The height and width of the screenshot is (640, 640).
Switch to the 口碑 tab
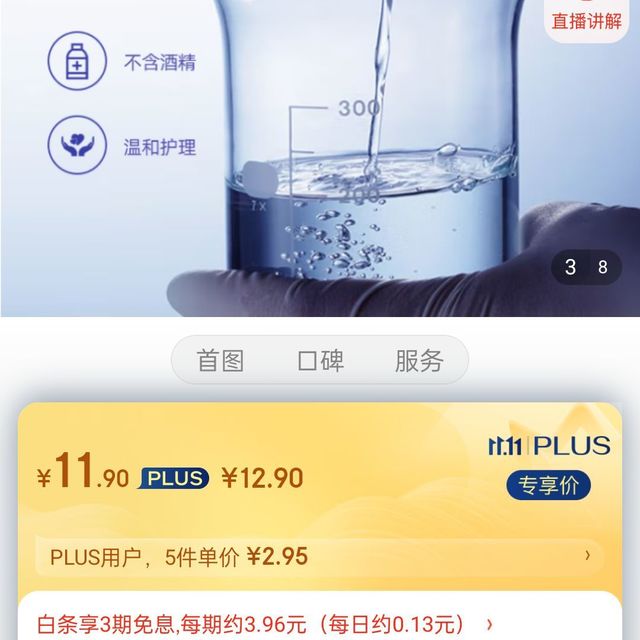point(320,360)
